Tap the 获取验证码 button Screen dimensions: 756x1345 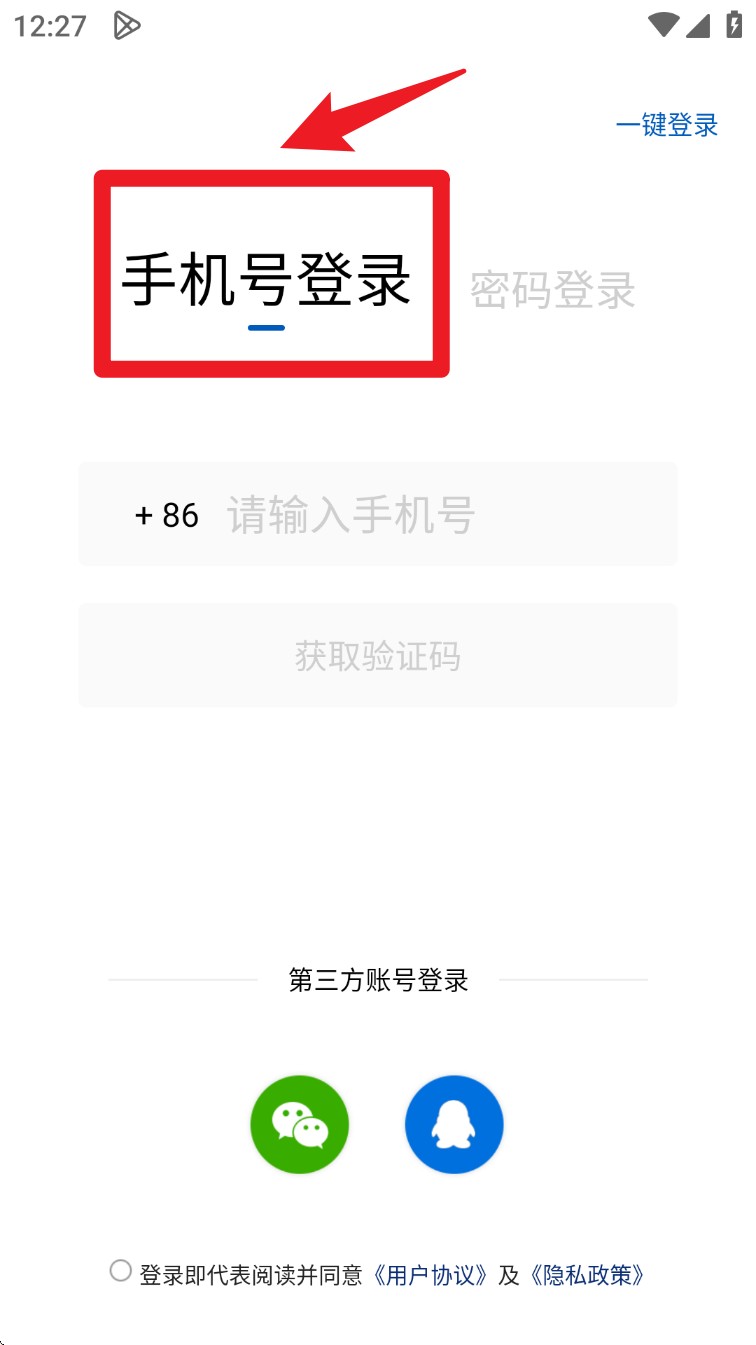coord(378,656)
